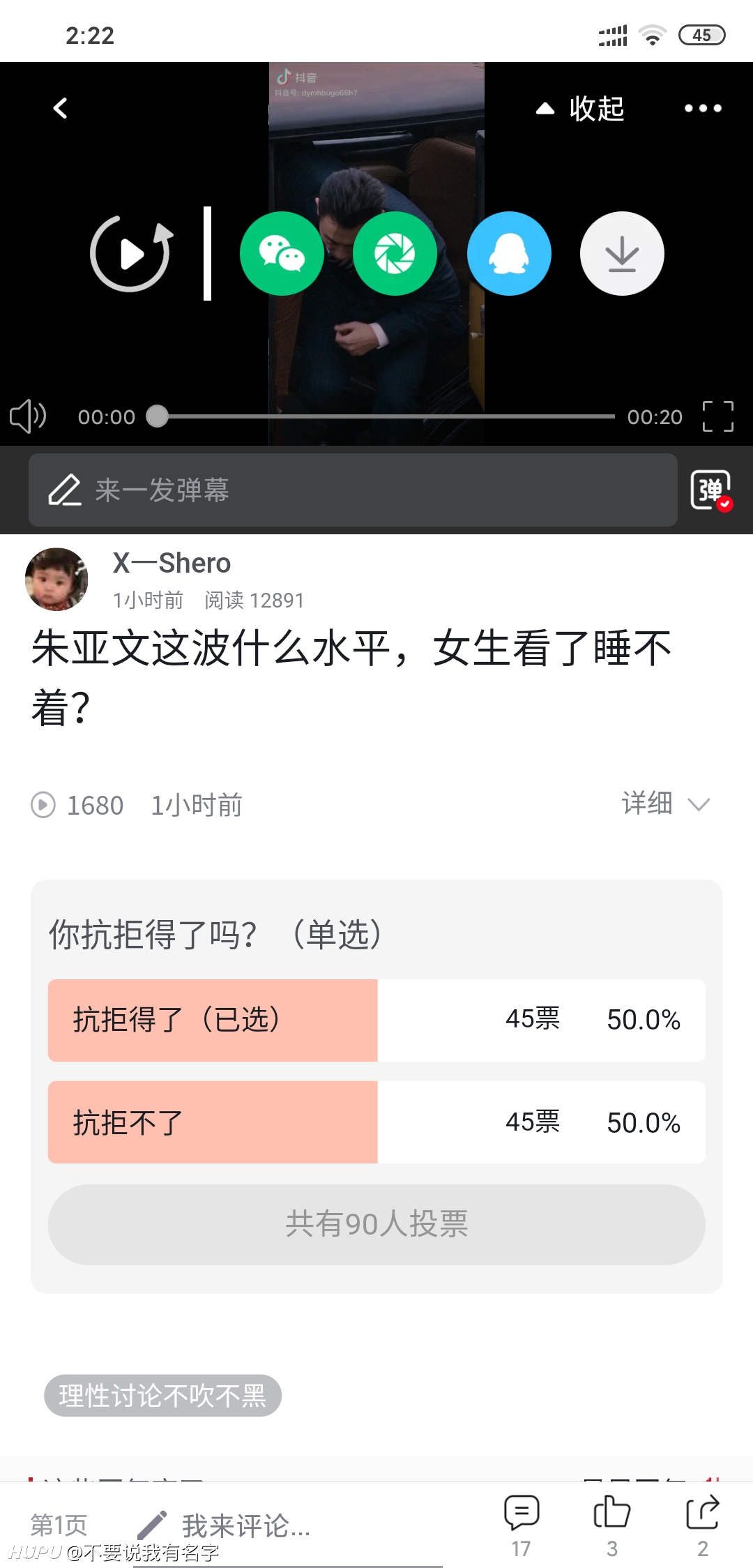
Task: Download the video
Action: click(x=622, y=253)
